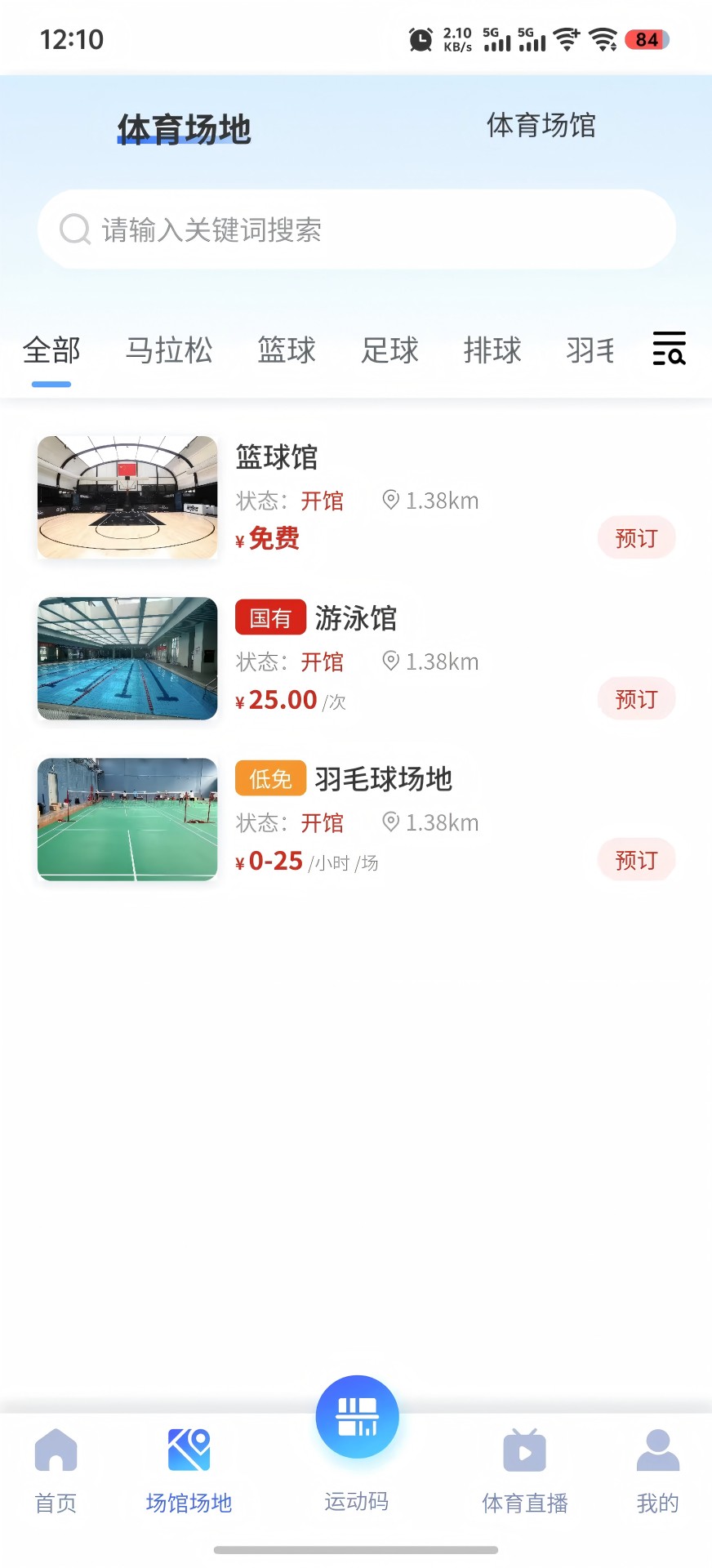Tap the location pin icon beside 1.38km for 游泳馆

[389, 661]
